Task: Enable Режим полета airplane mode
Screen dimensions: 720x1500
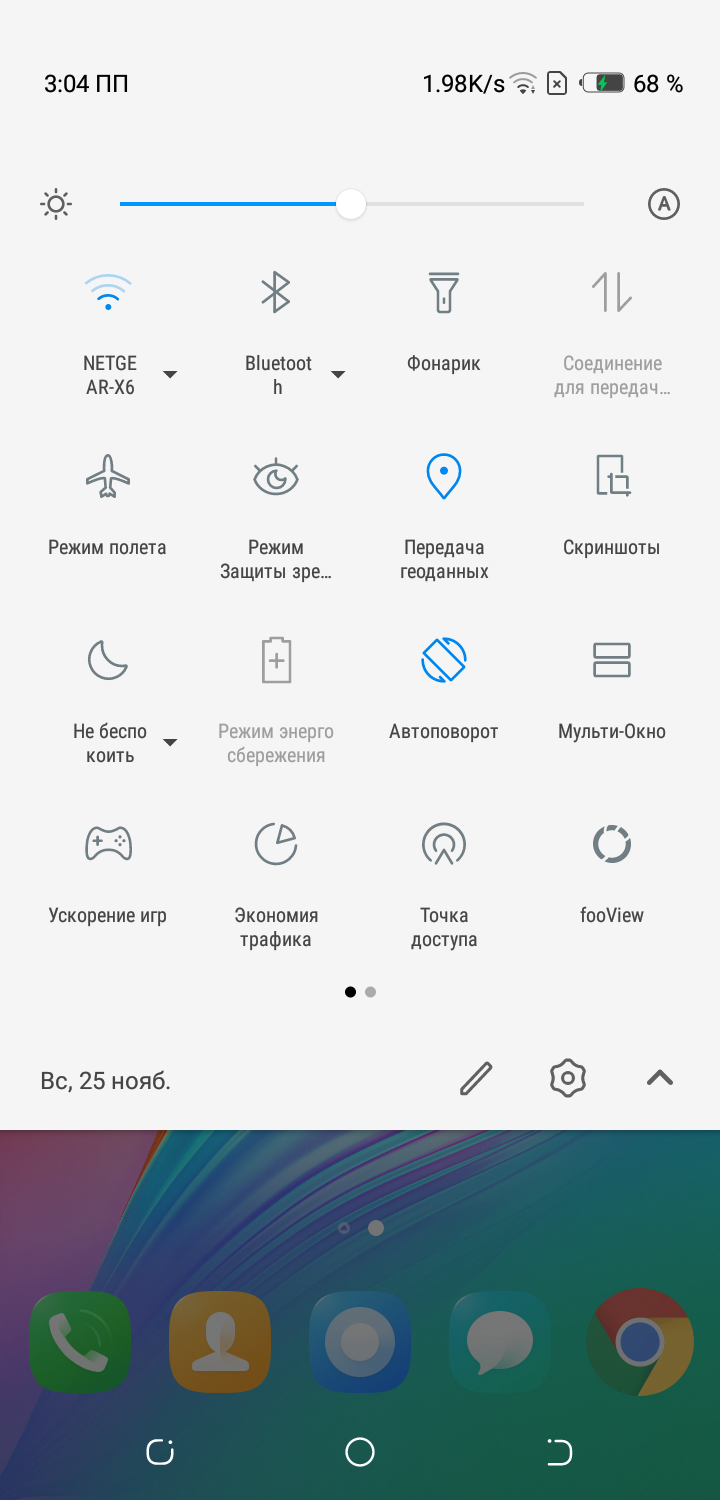Action: click(x=108, y=476)
